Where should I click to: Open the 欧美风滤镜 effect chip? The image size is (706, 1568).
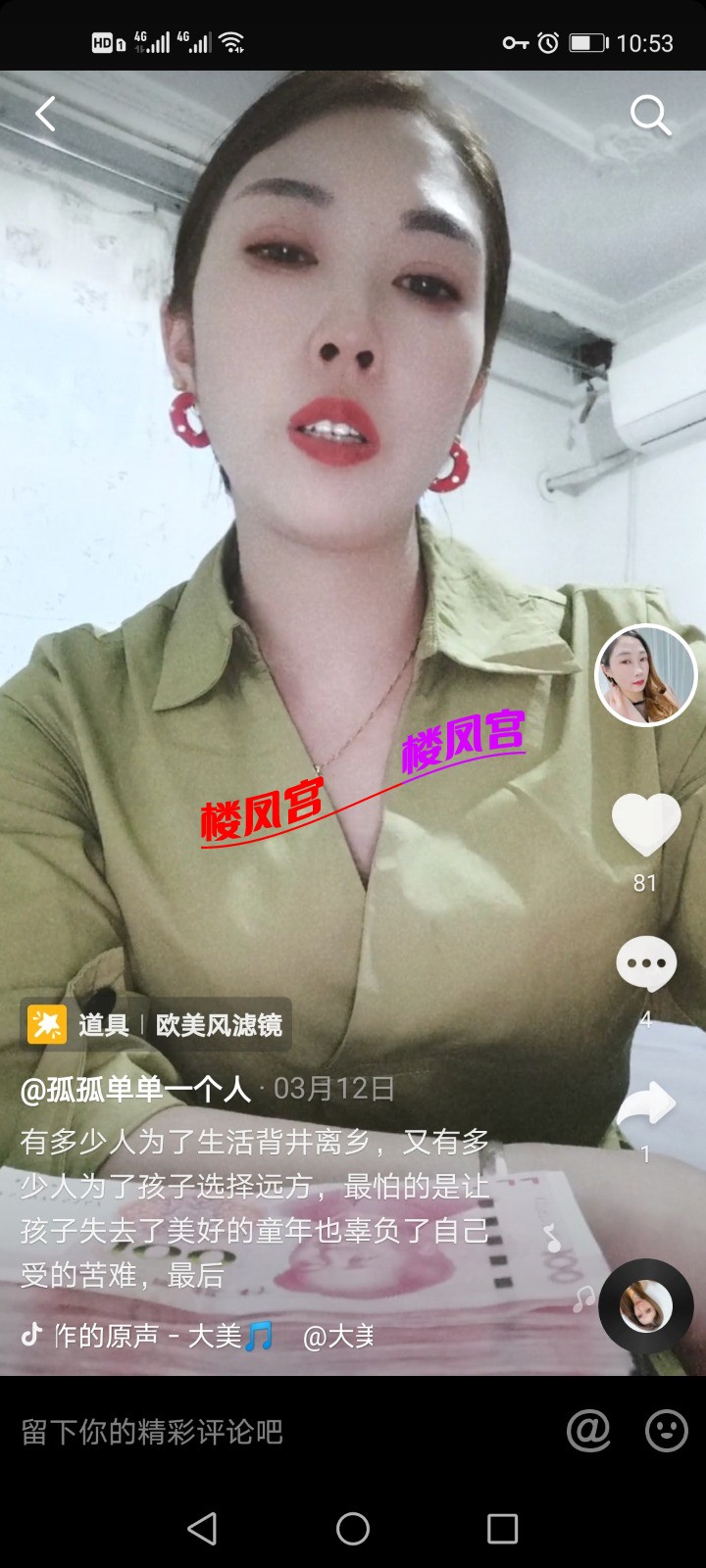coord(157,1025)
